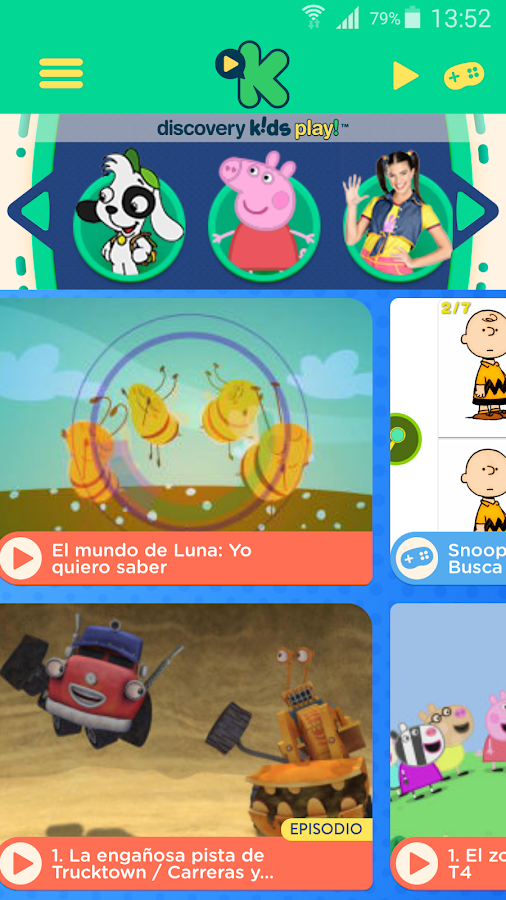
Task: Open the hamburger menu
Action: tap(61, 73)
